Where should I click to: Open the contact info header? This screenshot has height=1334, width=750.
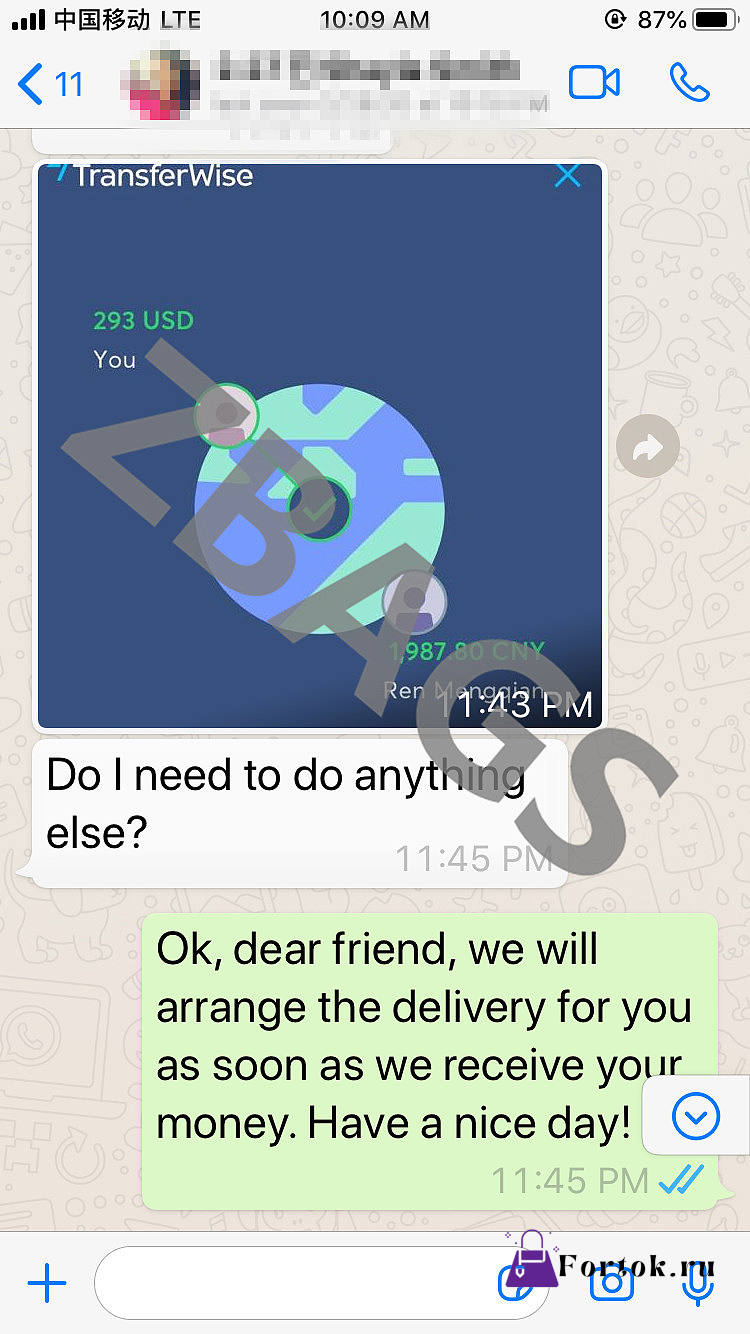coord(335,83)
